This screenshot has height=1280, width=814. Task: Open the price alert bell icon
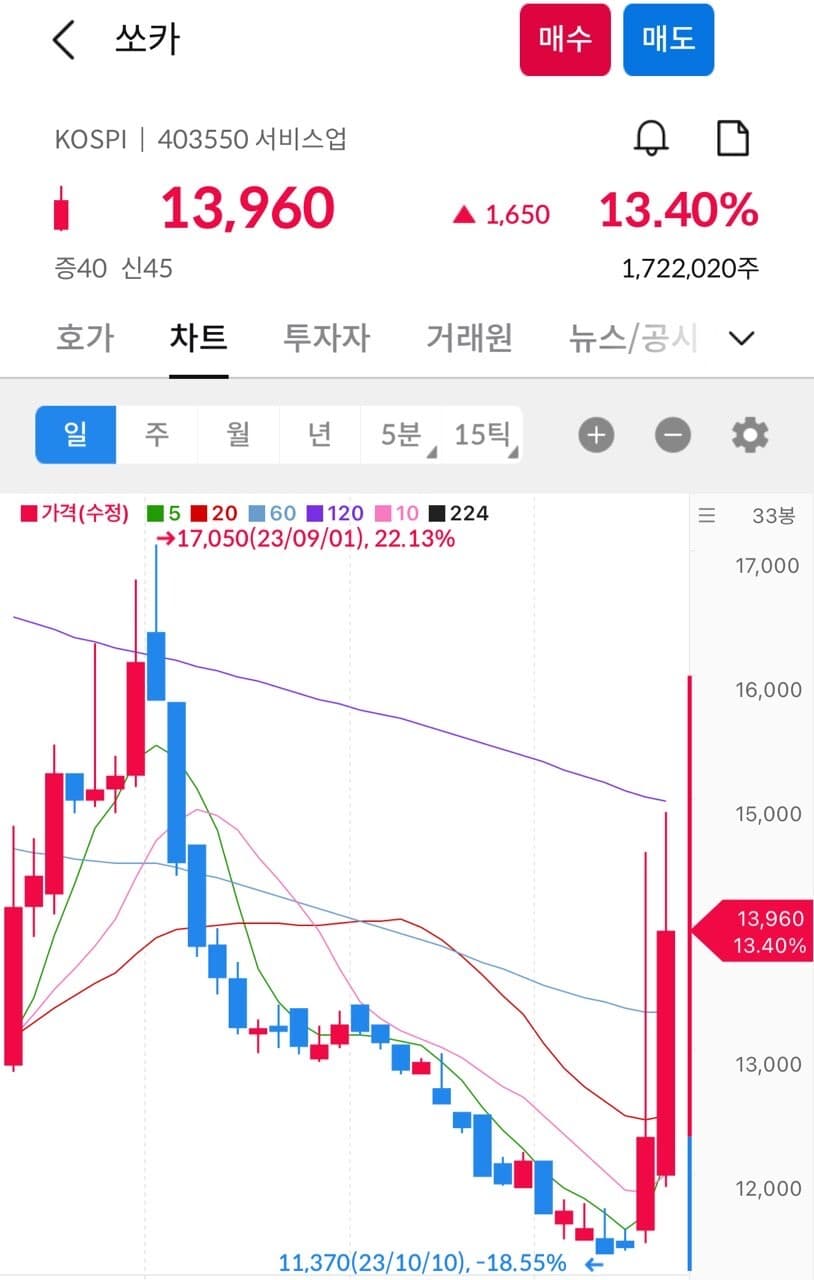(653, 137)
